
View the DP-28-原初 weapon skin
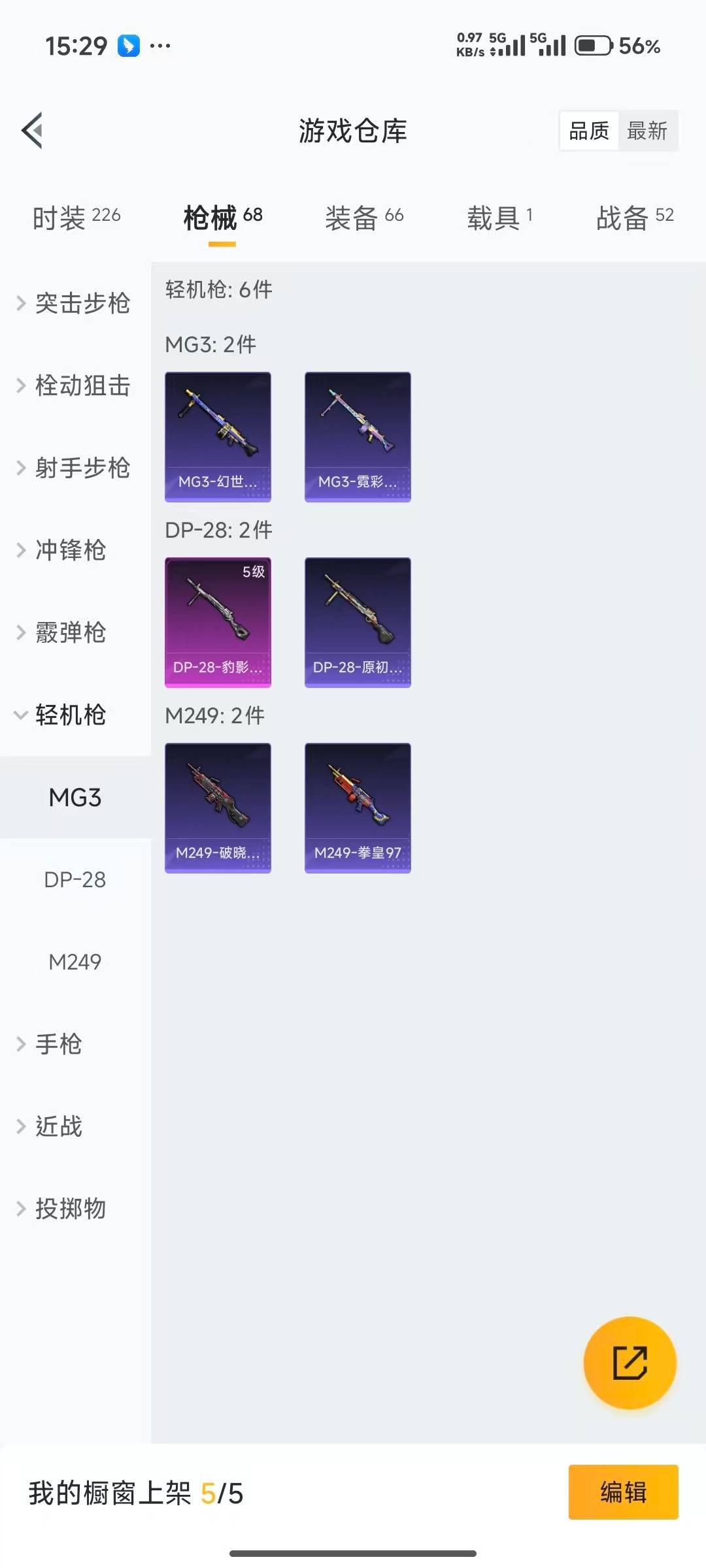[358, 623]
